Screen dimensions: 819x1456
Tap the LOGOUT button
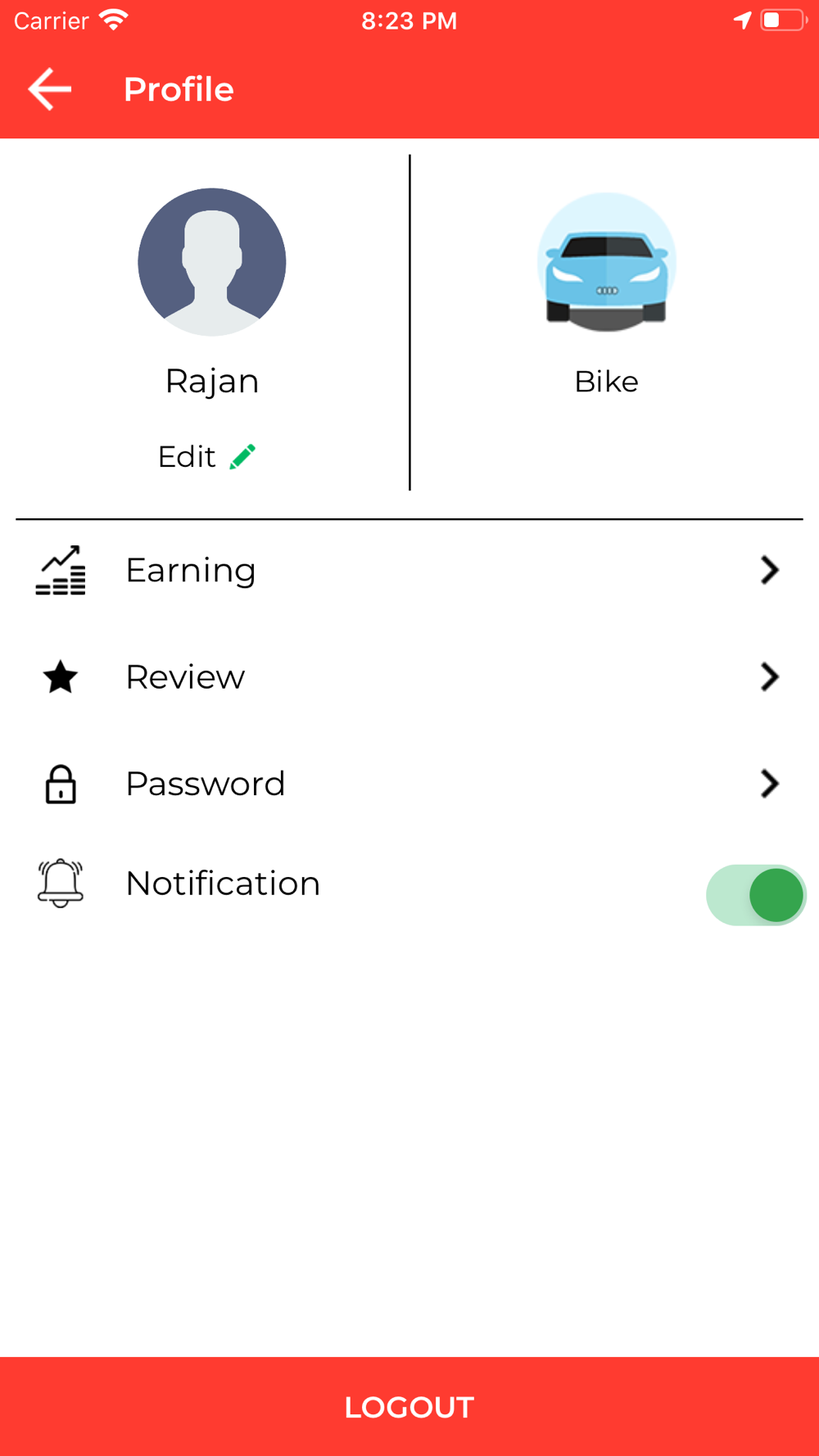click(409, 1406)
